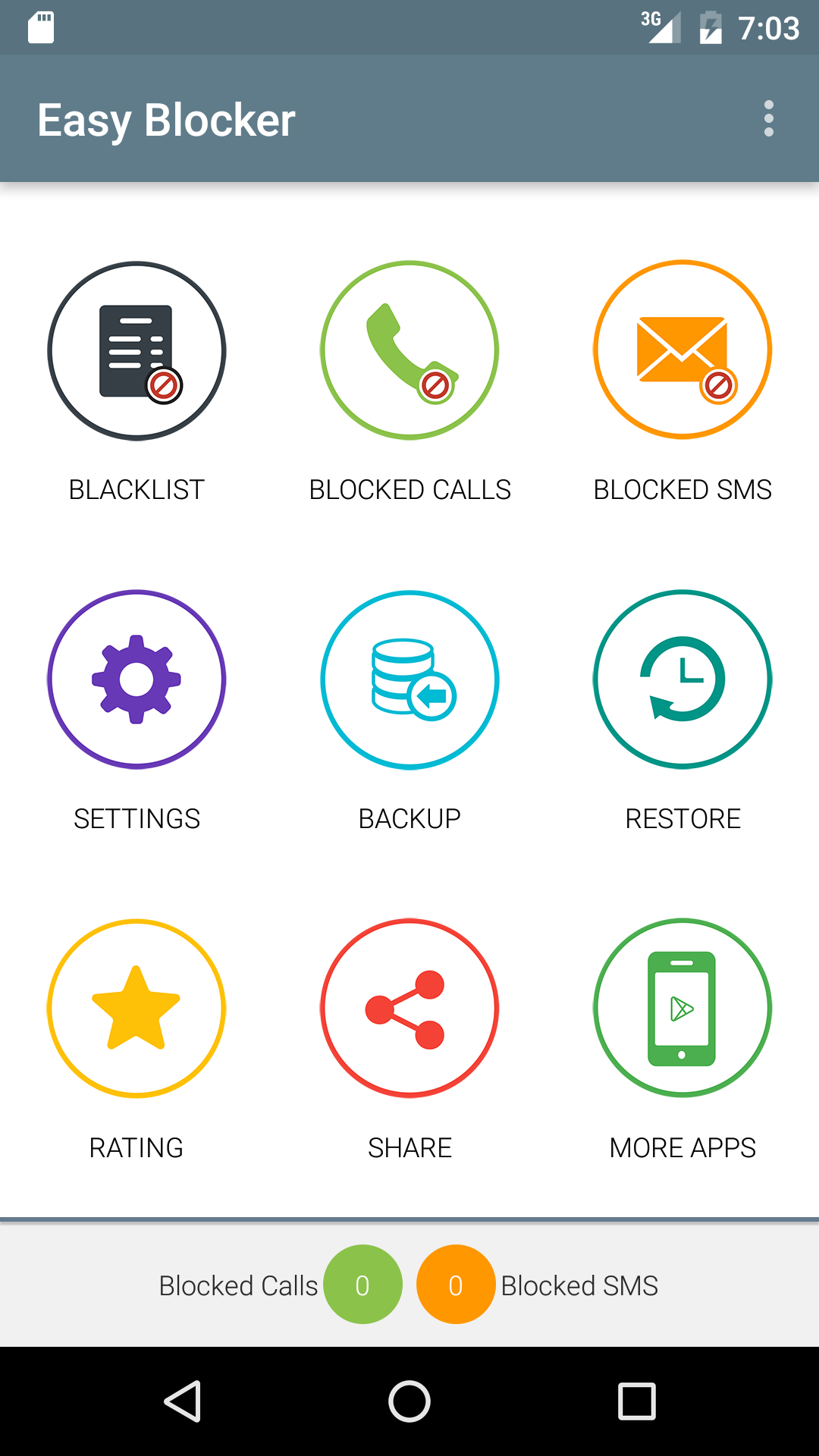Screen dimensions: 819x1456
Task: Open the Blacklist
Action: (136, 350)
